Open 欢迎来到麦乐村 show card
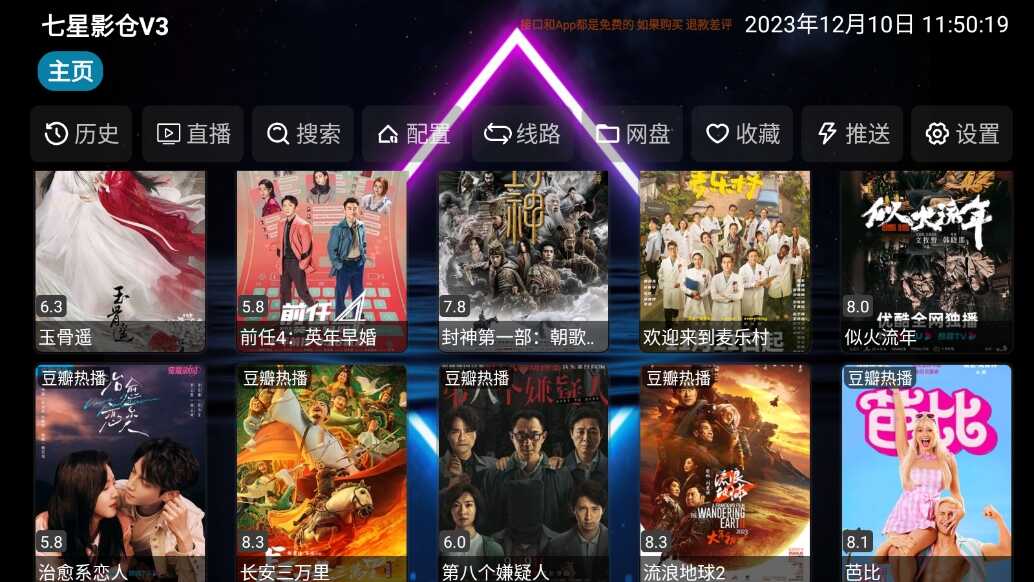 725,260
